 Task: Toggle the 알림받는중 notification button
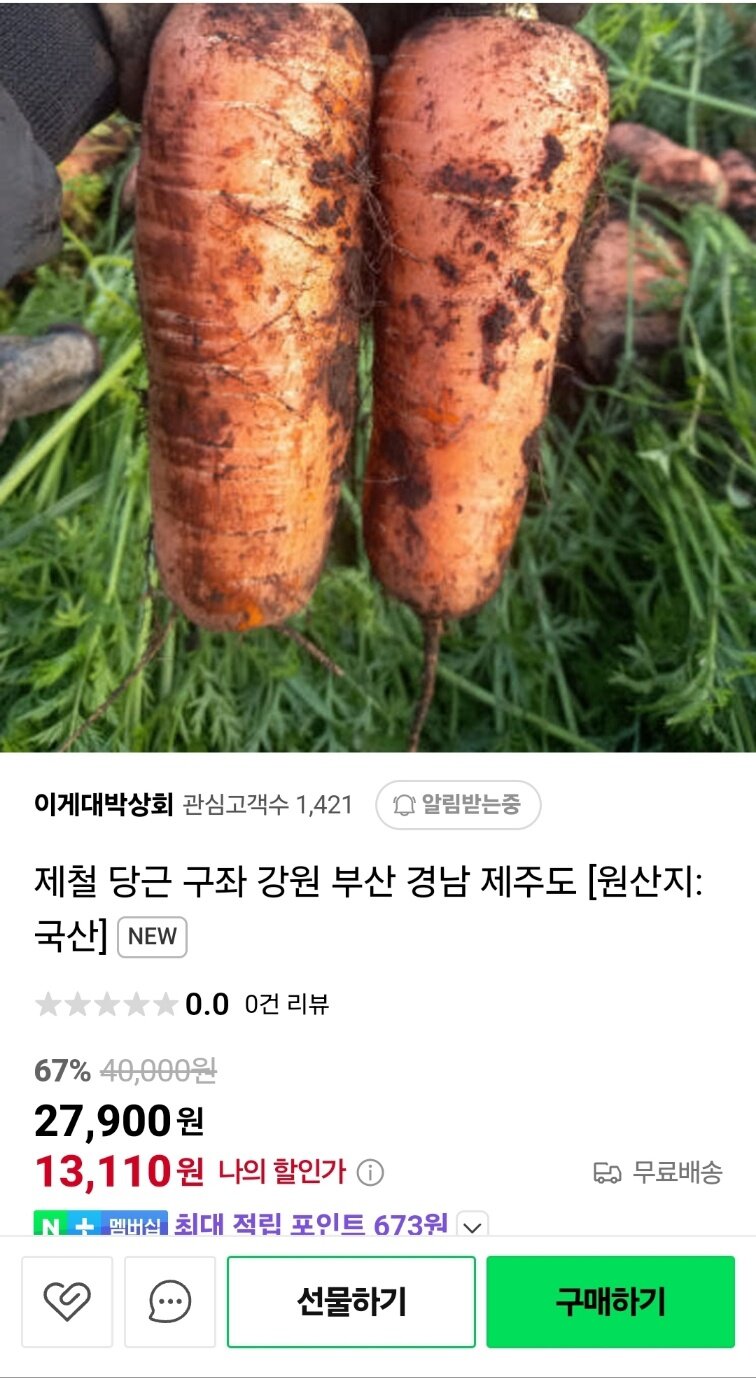(458, 805)
